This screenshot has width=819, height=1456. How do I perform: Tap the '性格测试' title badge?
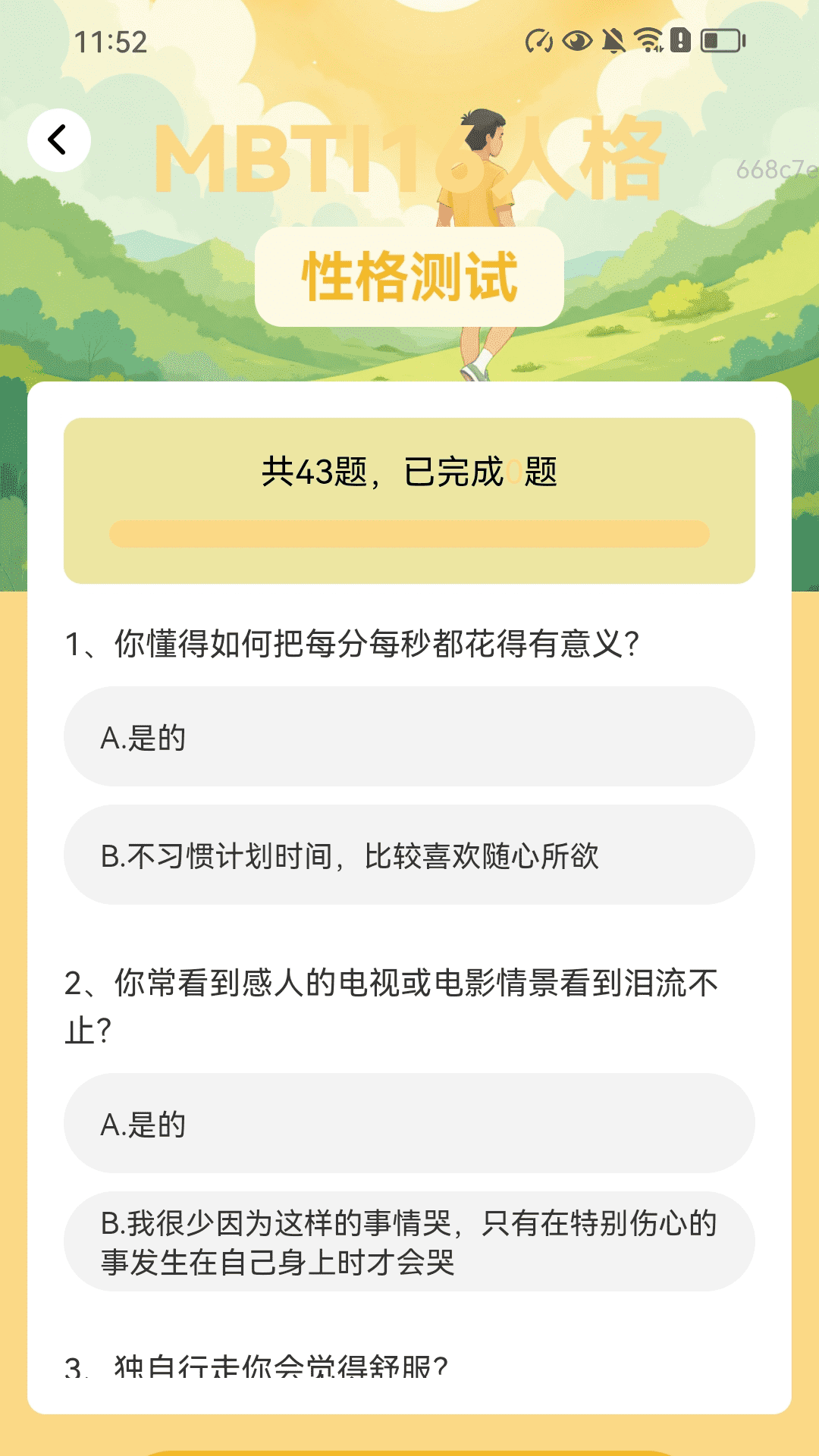point(409,277)
